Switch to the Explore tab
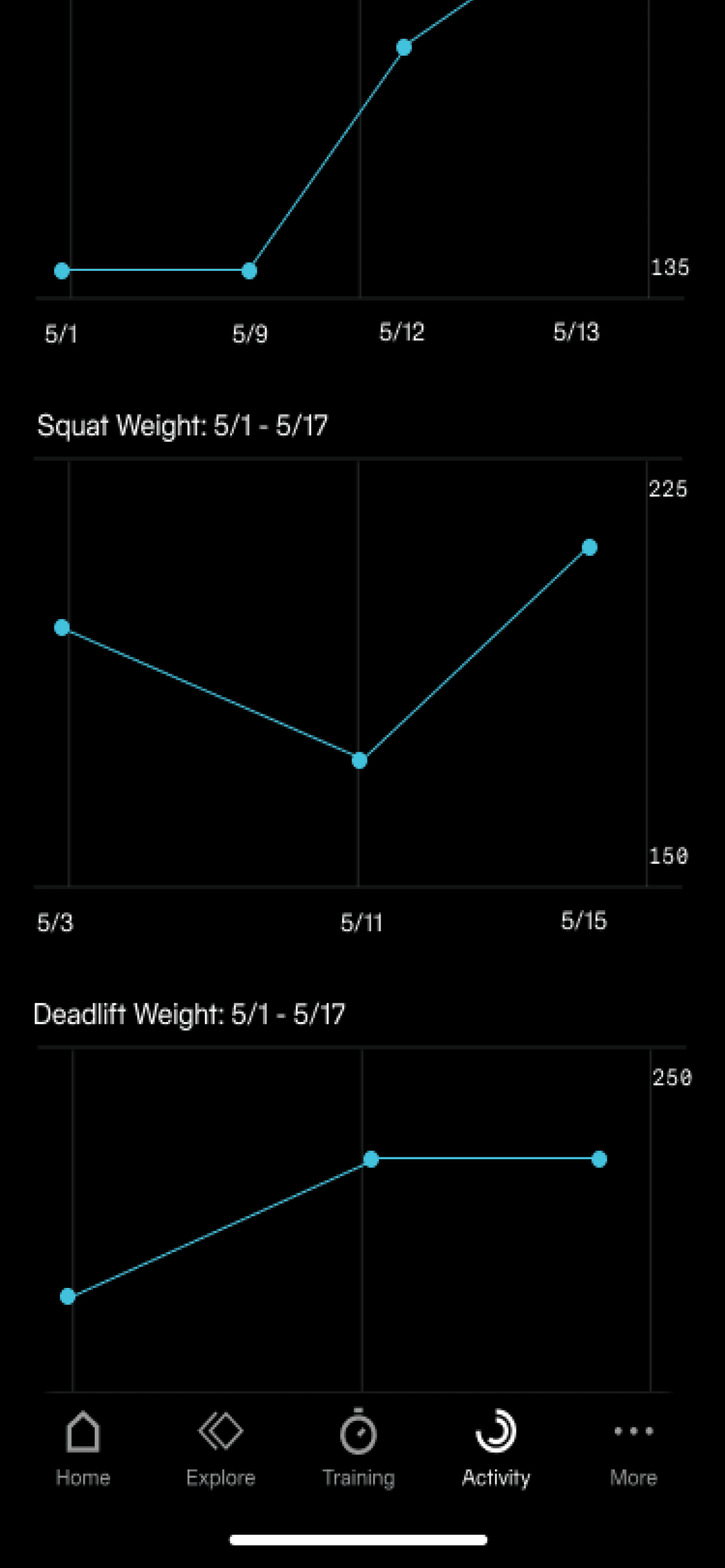 click(221, 1448)
